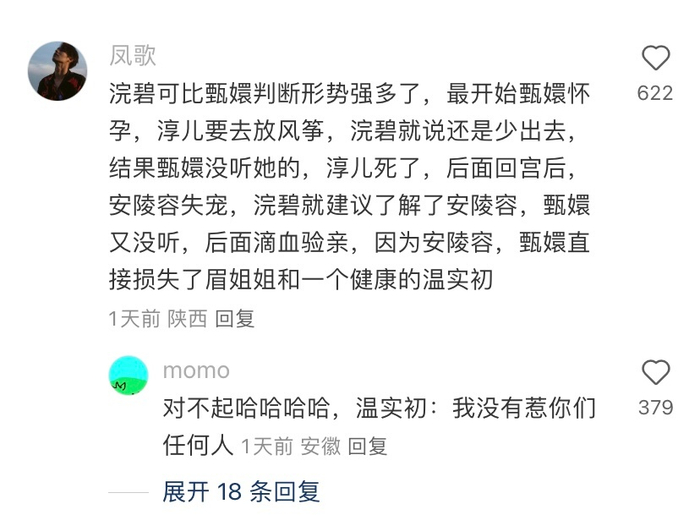View momo's username profile
This screenshot has width=700, height=516.
point(196,370)
